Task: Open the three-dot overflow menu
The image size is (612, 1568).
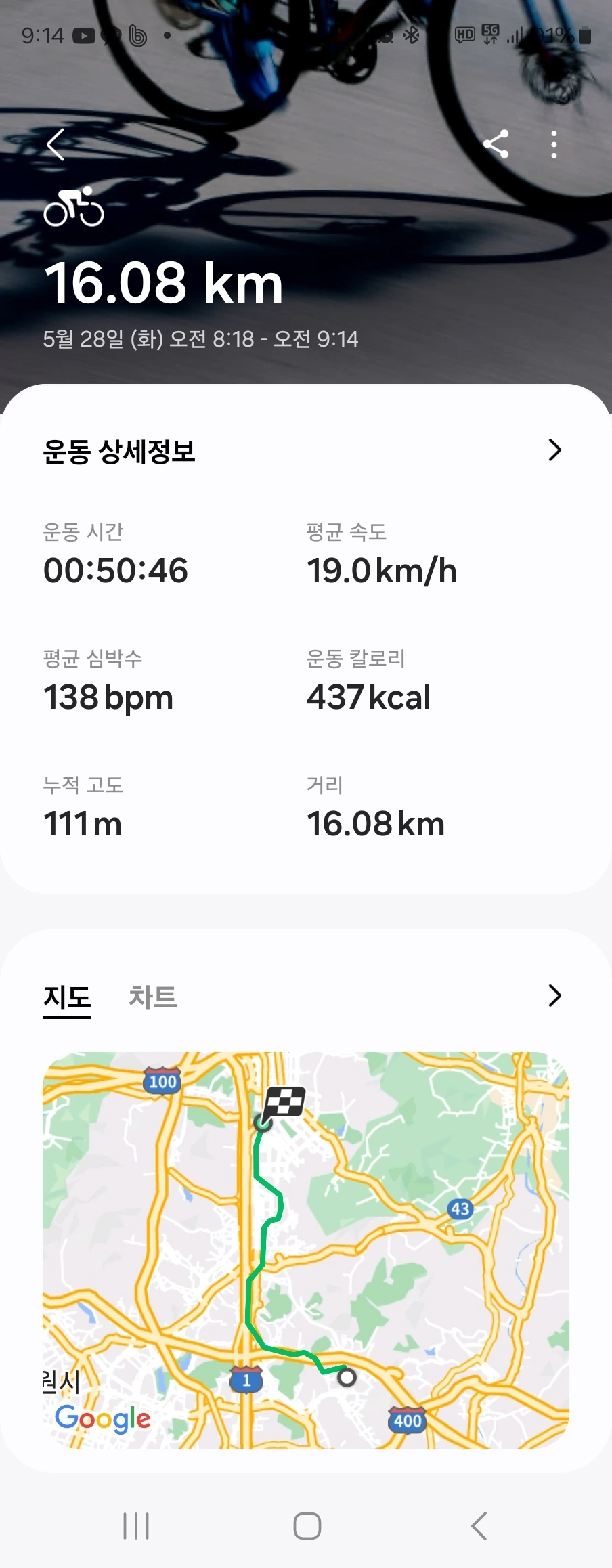Action: (554, 144)
